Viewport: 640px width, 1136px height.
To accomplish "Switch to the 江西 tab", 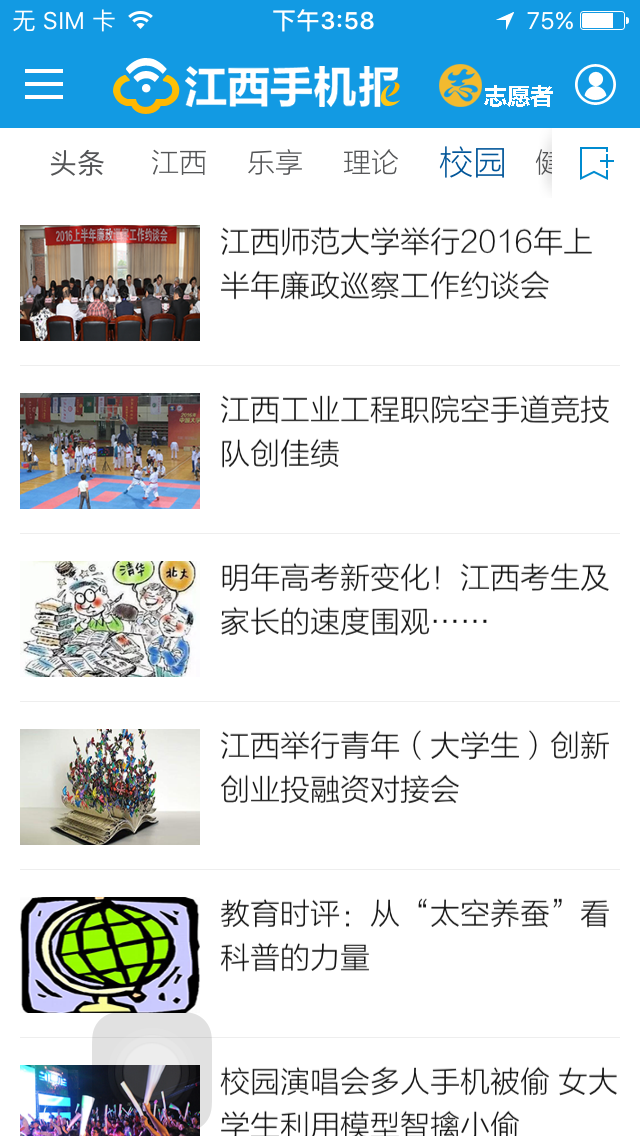I will click(x=179, y=162).
